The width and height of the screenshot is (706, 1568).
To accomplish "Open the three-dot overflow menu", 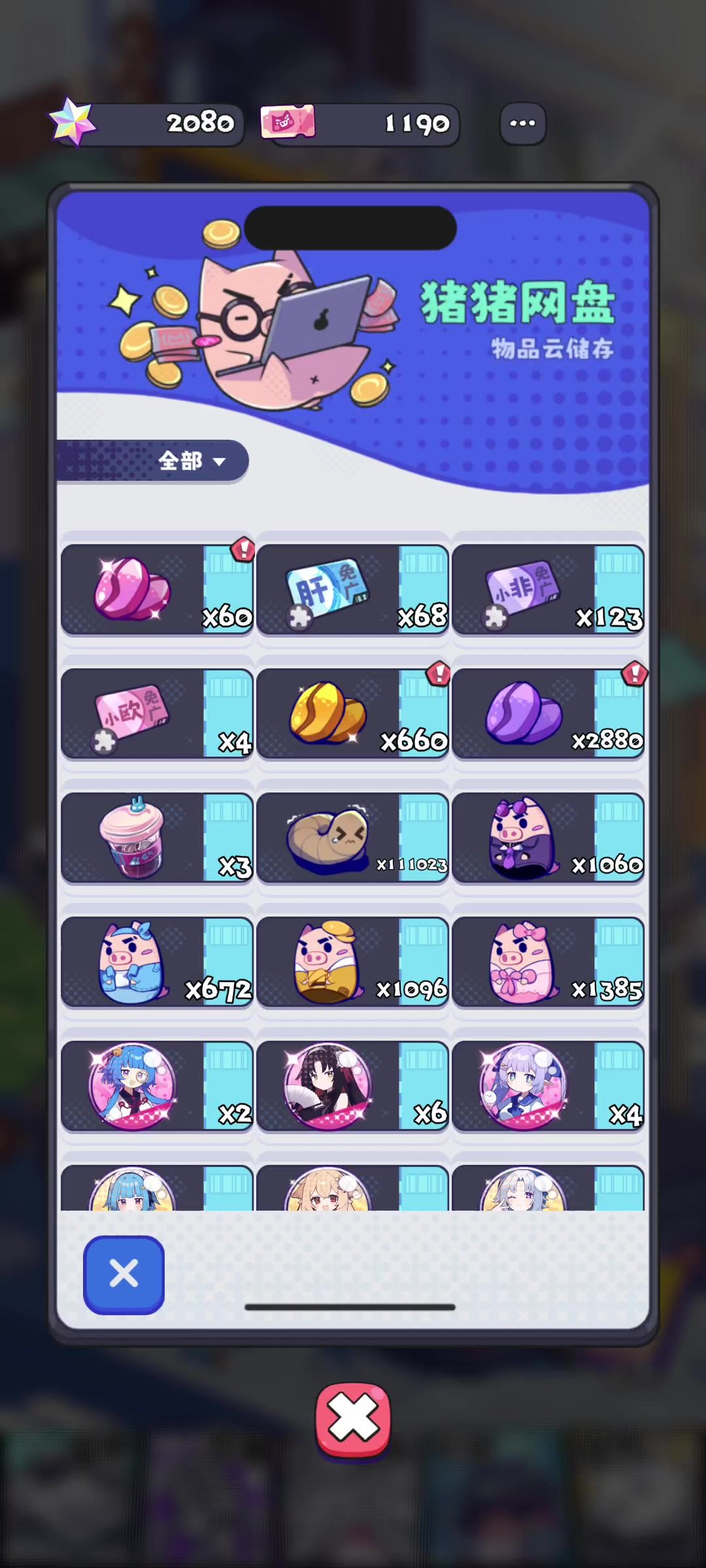I will pyautogui.click(x=522, y=123).
